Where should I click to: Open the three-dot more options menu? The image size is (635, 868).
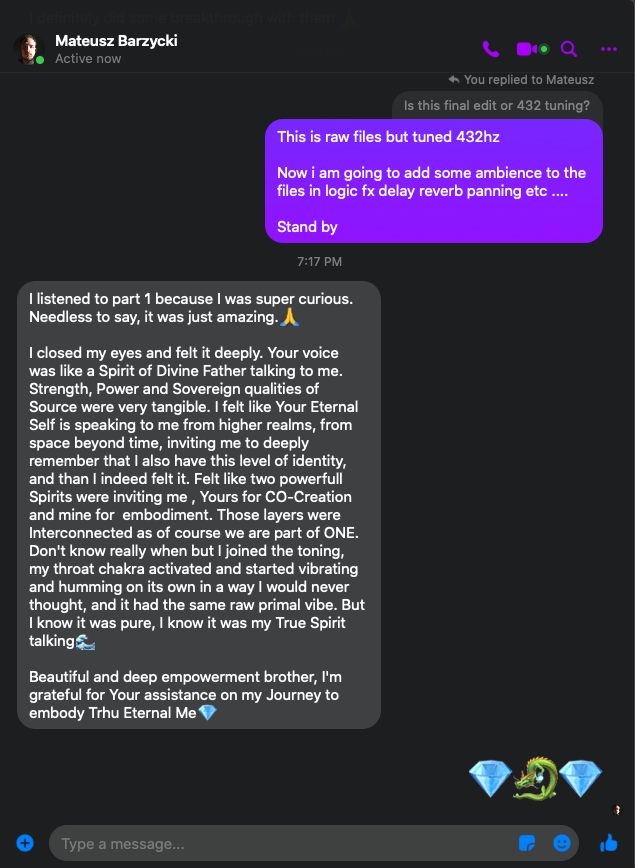point(609,49)
